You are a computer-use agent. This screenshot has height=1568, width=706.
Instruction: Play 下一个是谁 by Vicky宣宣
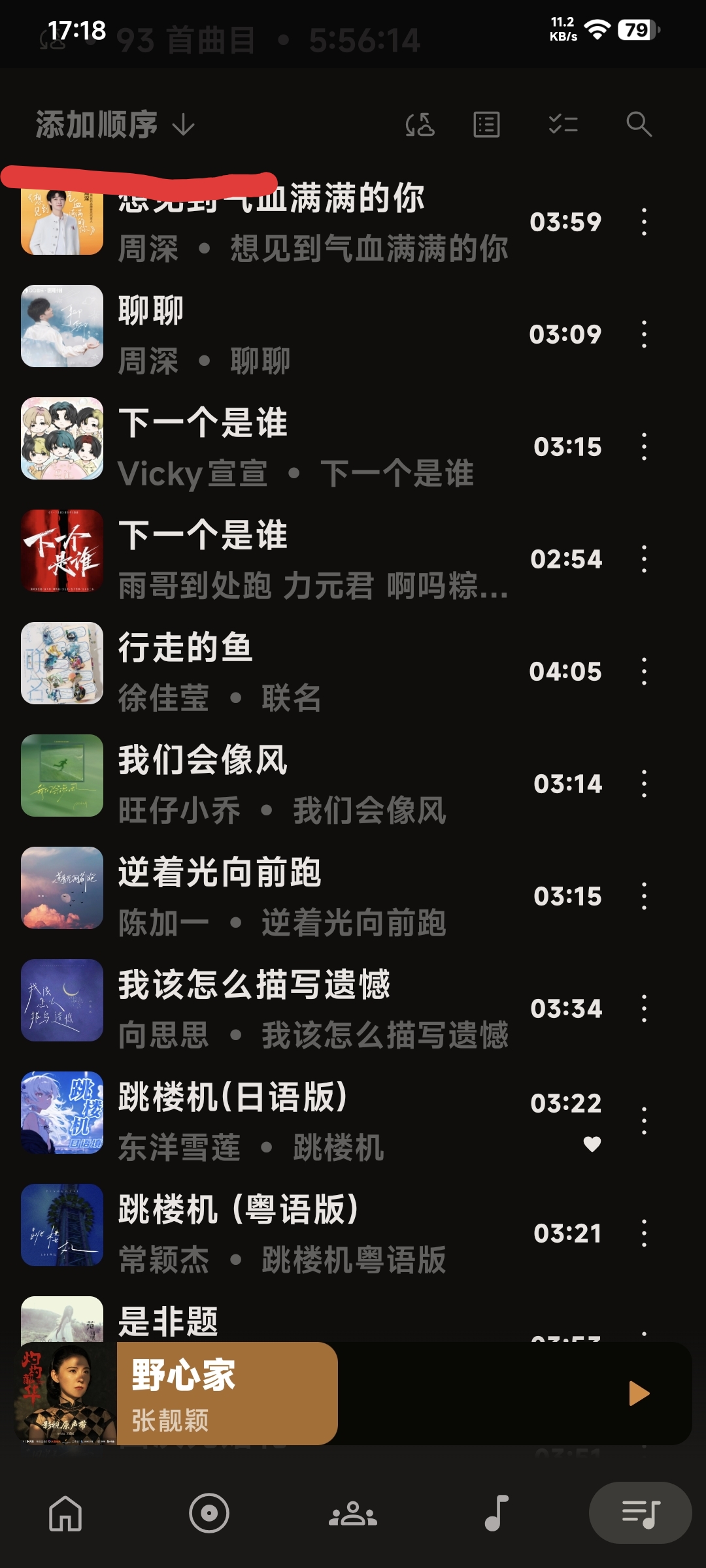pyautogui.click(x=261, y=447)
